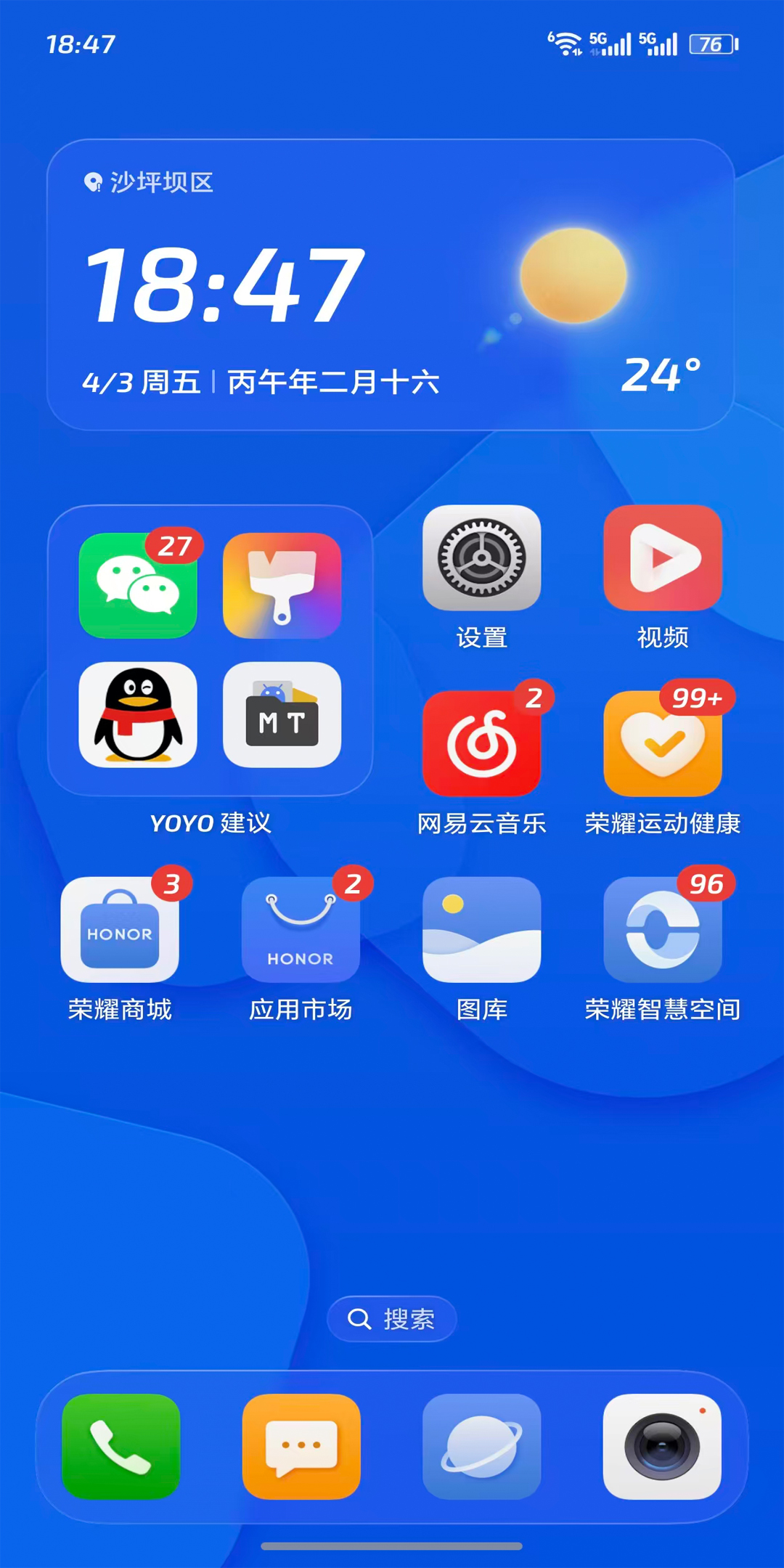Open 荣耀运动健康 health app
Screen dimensions: 784x1568
point(662,743)
